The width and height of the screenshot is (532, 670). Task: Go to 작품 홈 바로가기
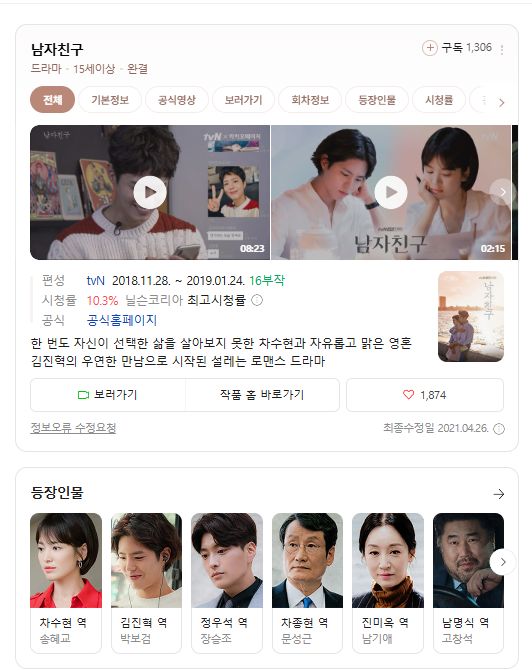tap(262, 395)
